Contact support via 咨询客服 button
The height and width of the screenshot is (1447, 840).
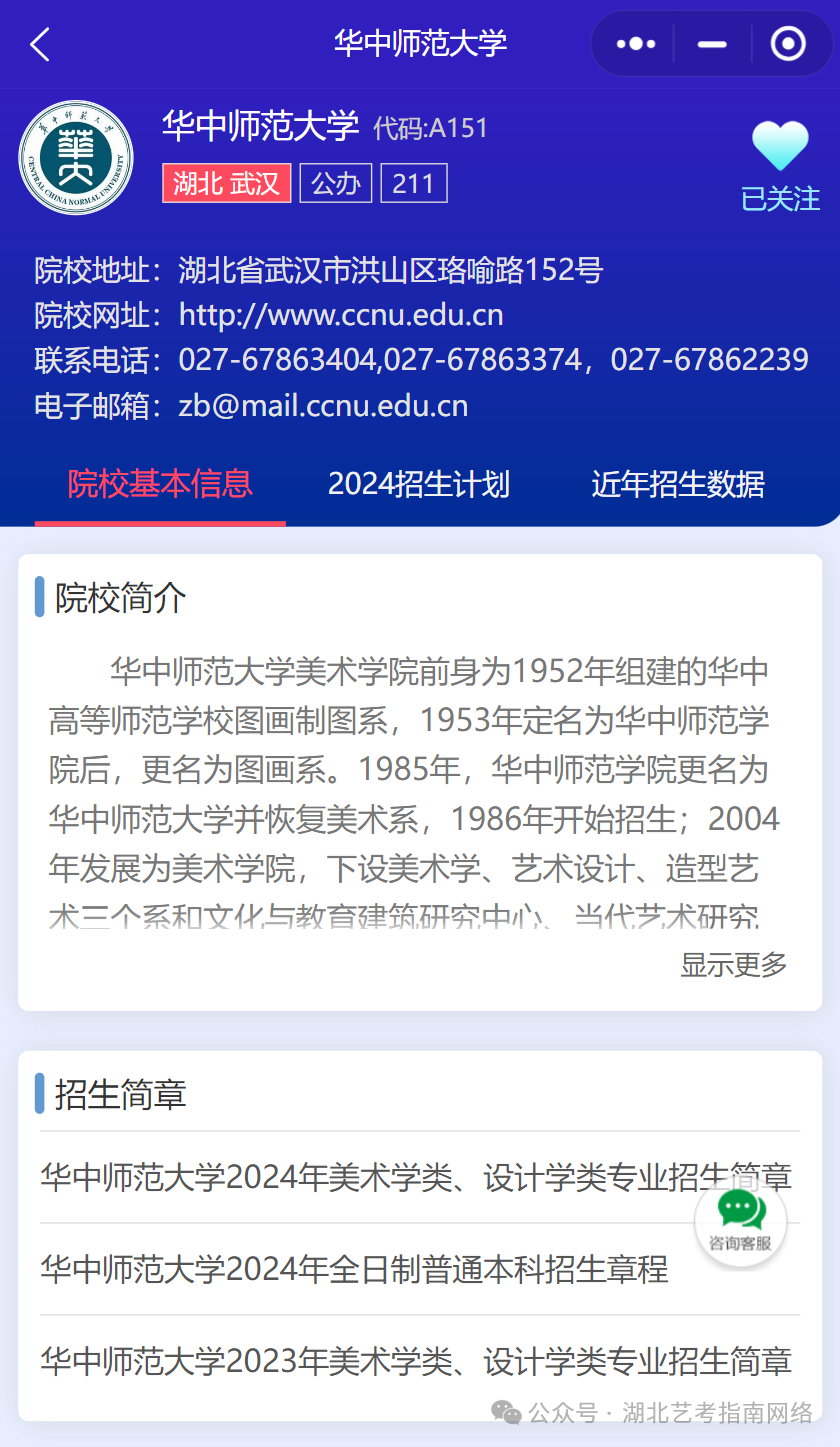pyautogui.click(x=741, y=1222)
